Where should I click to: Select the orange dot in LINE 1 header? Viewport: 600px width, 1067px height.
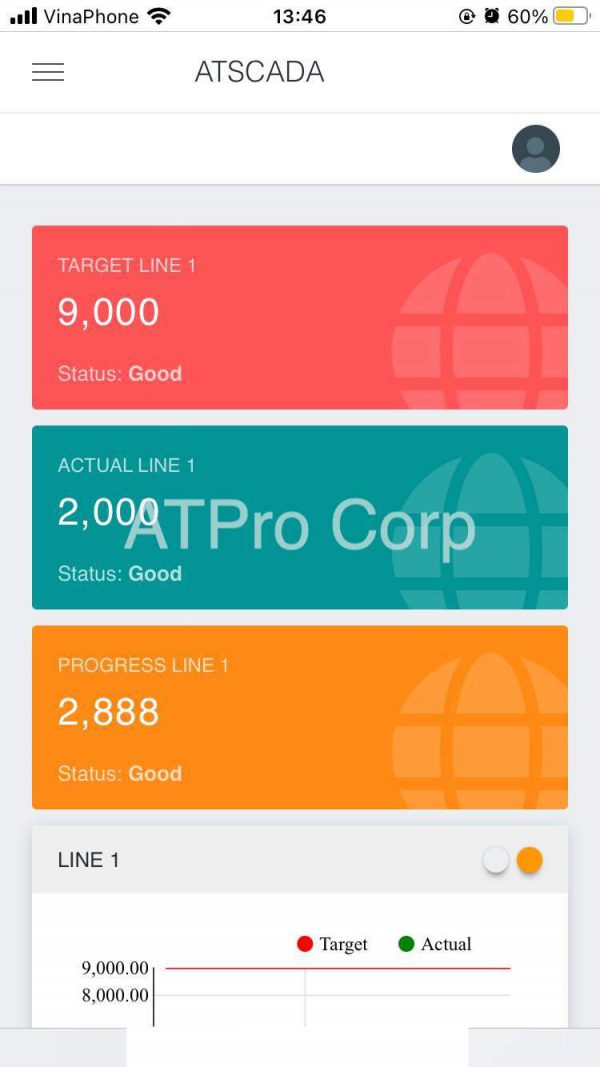click(x=530, y=860)
